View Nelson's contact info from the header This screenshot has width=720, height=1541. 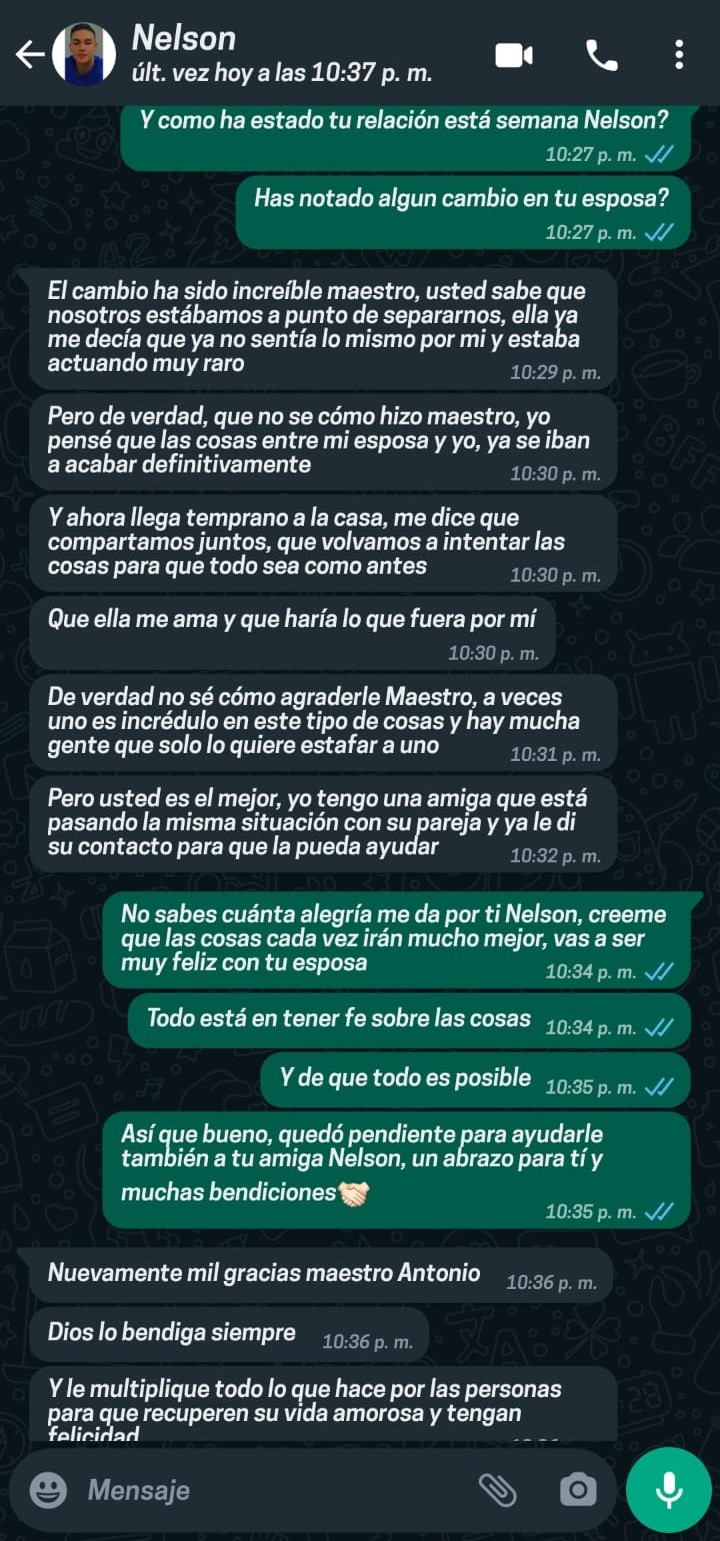[280, 53]
